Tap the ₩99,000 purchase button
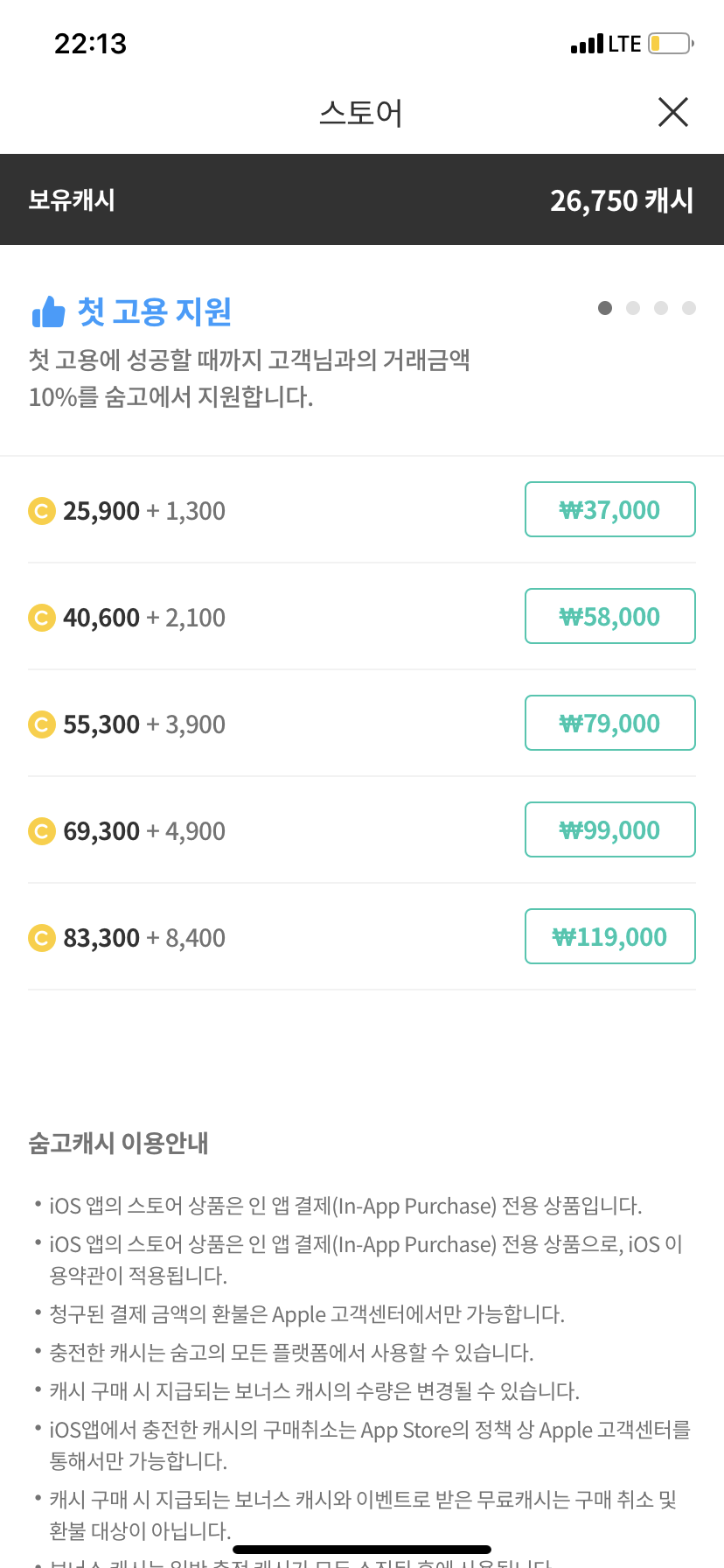Viewport: 724px width, 1568px height. [610, 829]
